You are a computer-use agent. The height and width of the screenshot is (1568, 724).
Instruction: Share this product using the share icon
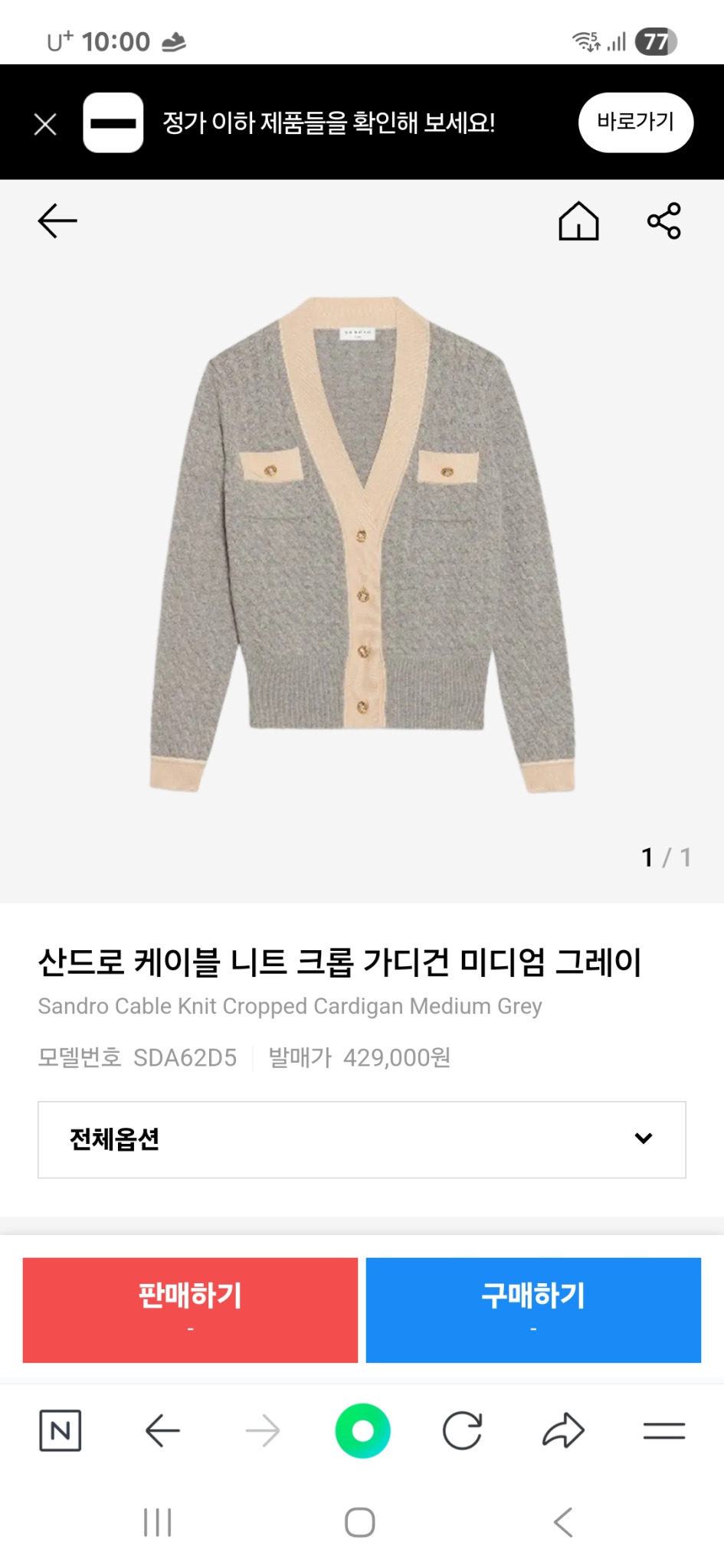click(x=663, y=220)
